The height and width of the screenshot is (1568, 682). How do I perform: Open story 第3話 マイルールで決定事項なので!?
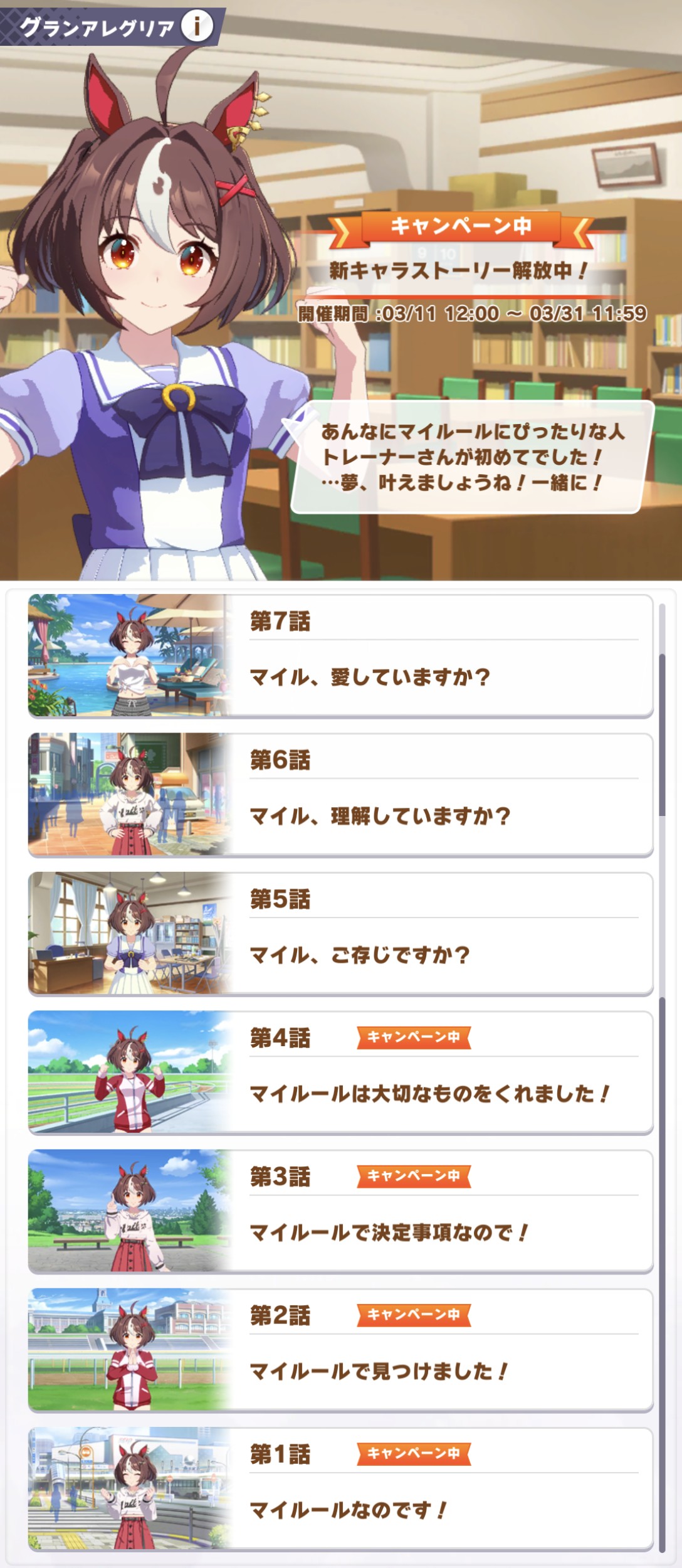(340, 1211)
